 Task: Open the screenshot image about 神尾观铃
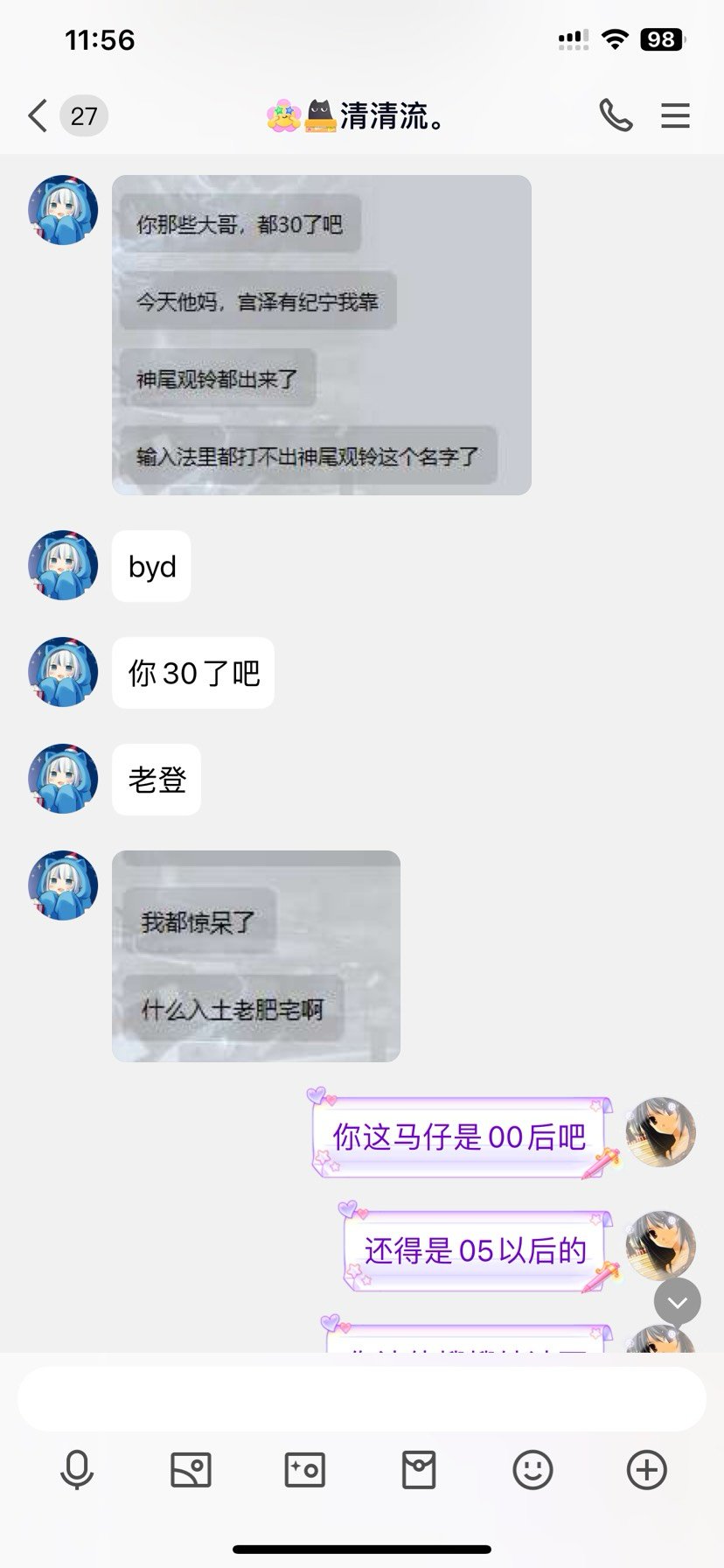321,335
